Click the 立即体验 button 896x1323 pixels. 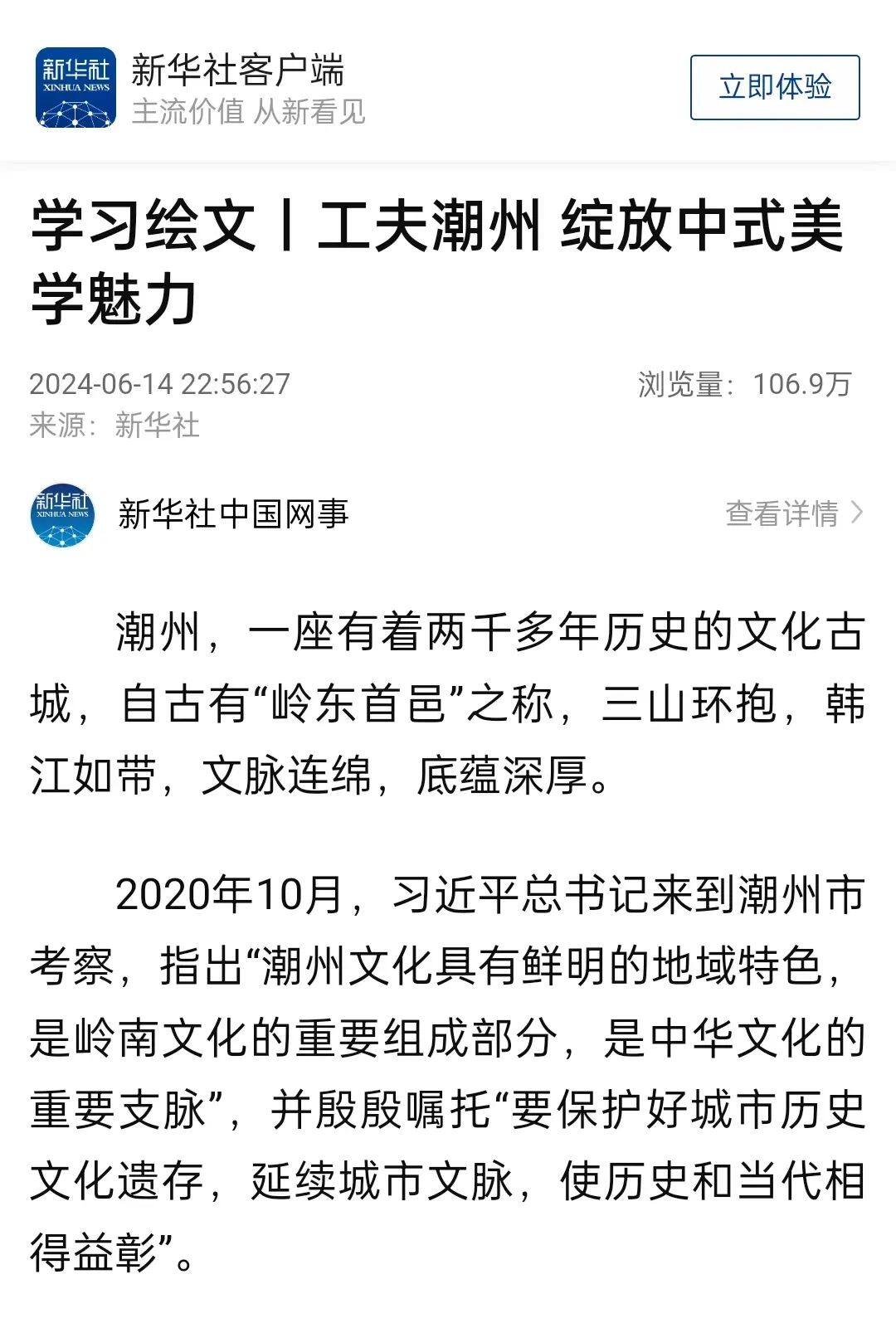coord(774,89)
